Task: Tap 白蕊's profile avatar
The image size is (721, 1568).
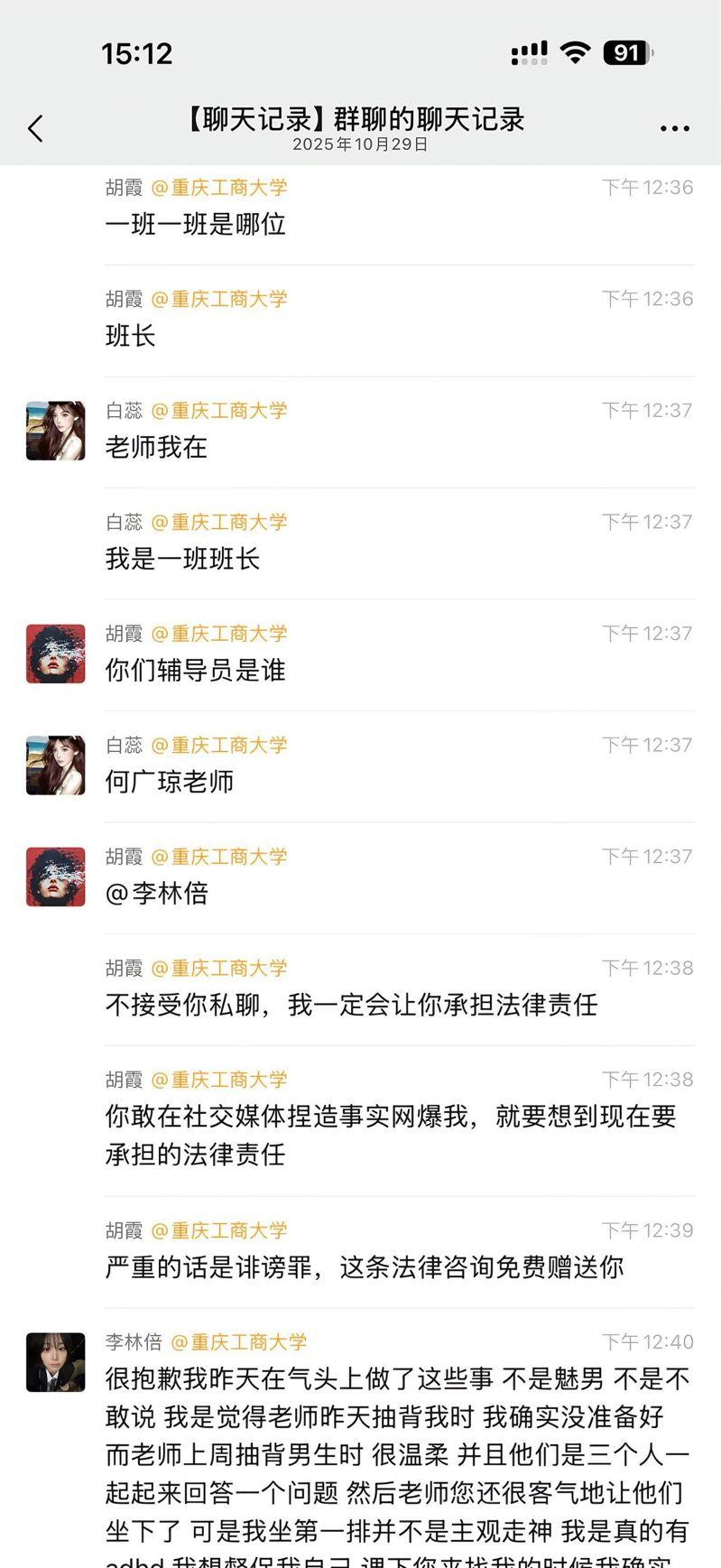Action: click(x=56, y=431)
